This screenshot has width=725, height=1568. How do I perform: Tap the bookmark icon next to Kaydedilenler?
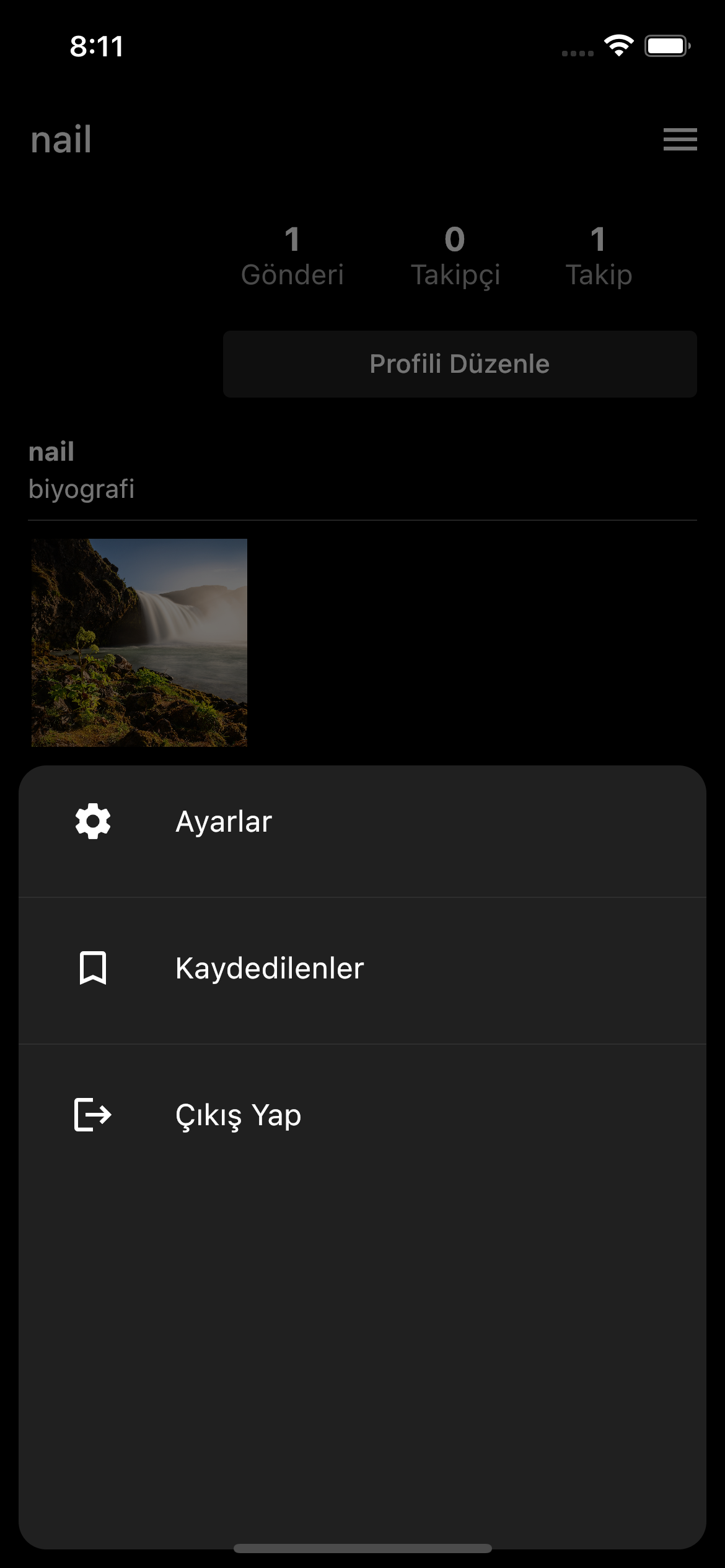(94, 967)
